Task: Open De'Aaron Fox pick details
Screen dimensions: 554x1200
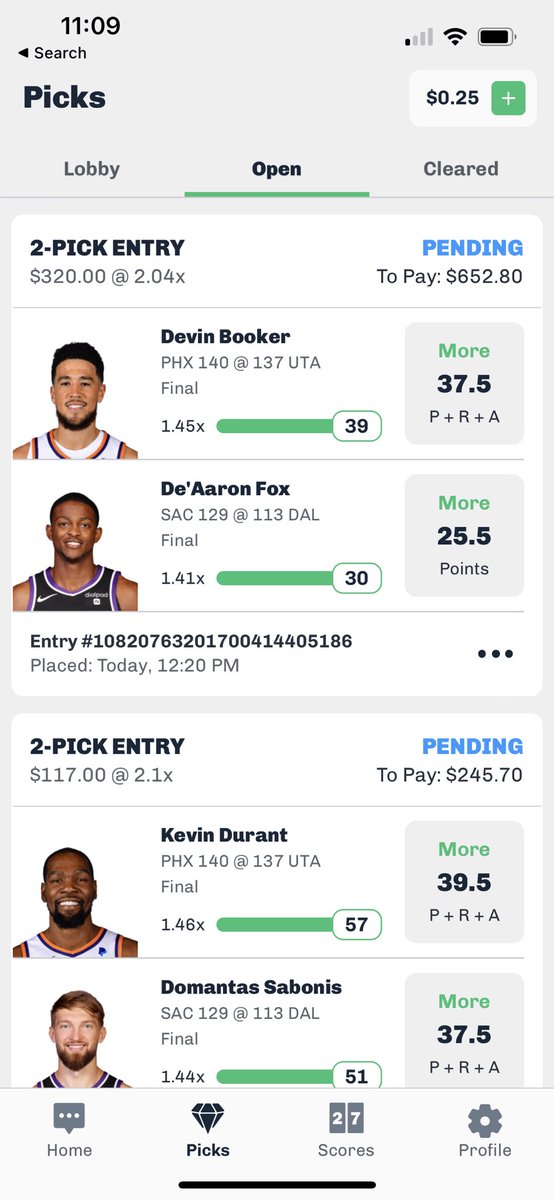Action: pos(277,536)
